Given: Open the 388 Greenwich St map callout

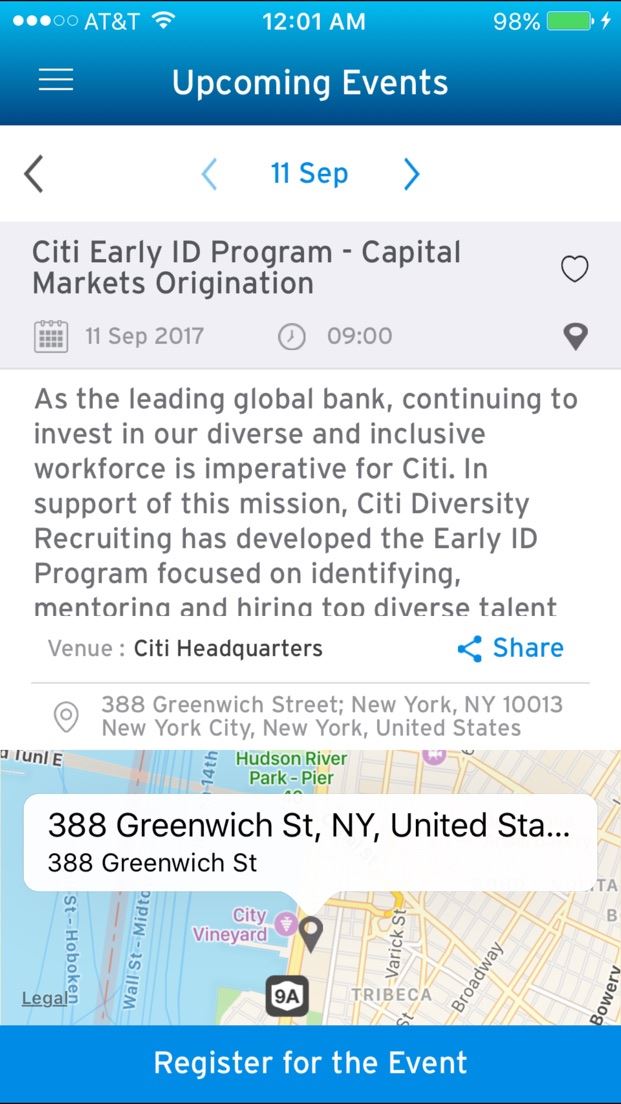Looking at the screenshot, I should click(x=310, y=843).
